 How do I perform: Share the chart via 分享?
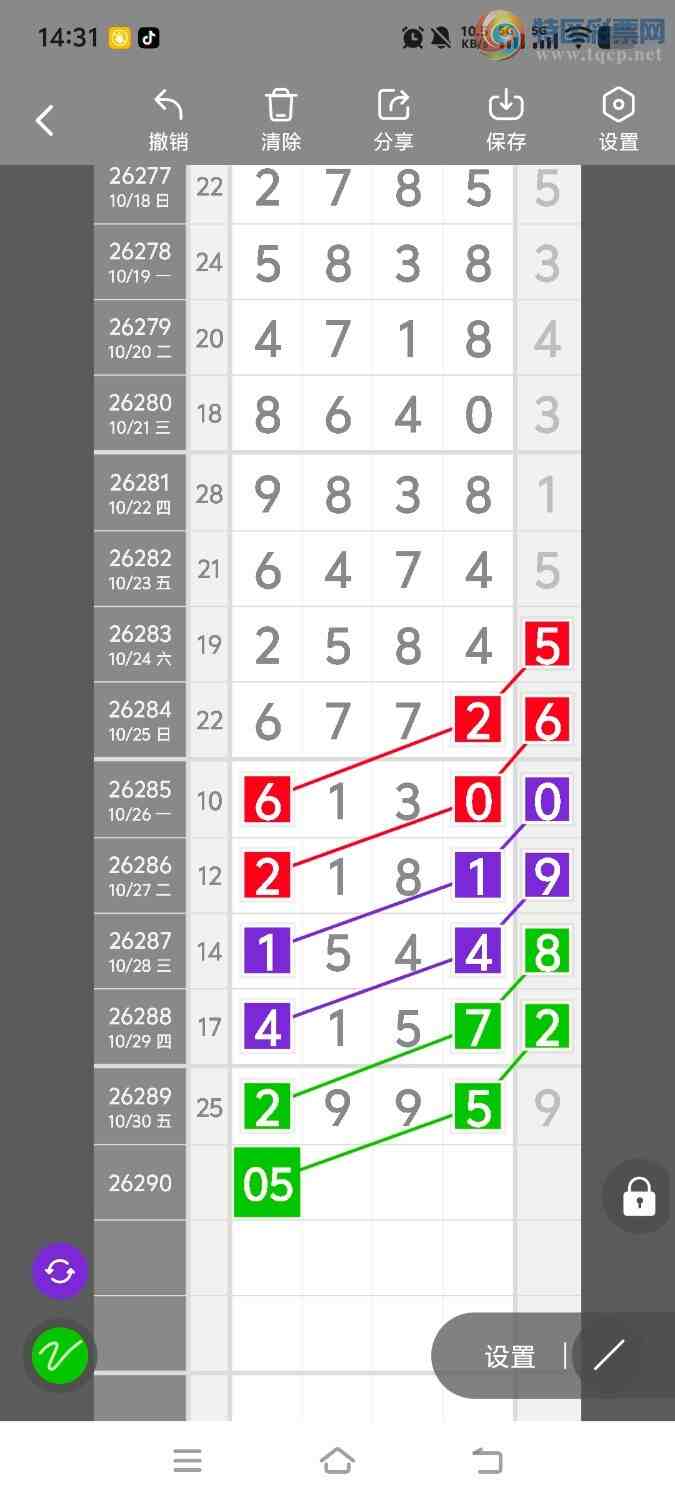pos(393,120)
